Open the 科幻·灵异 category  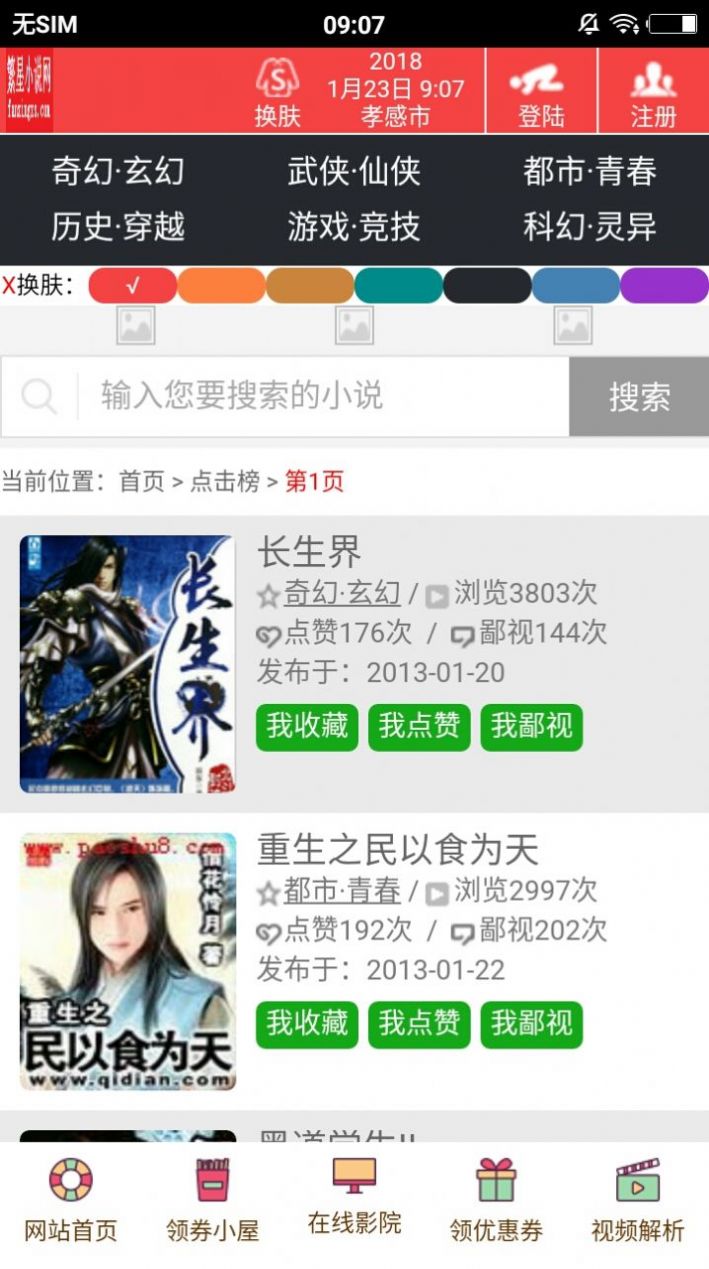[590, 227]
